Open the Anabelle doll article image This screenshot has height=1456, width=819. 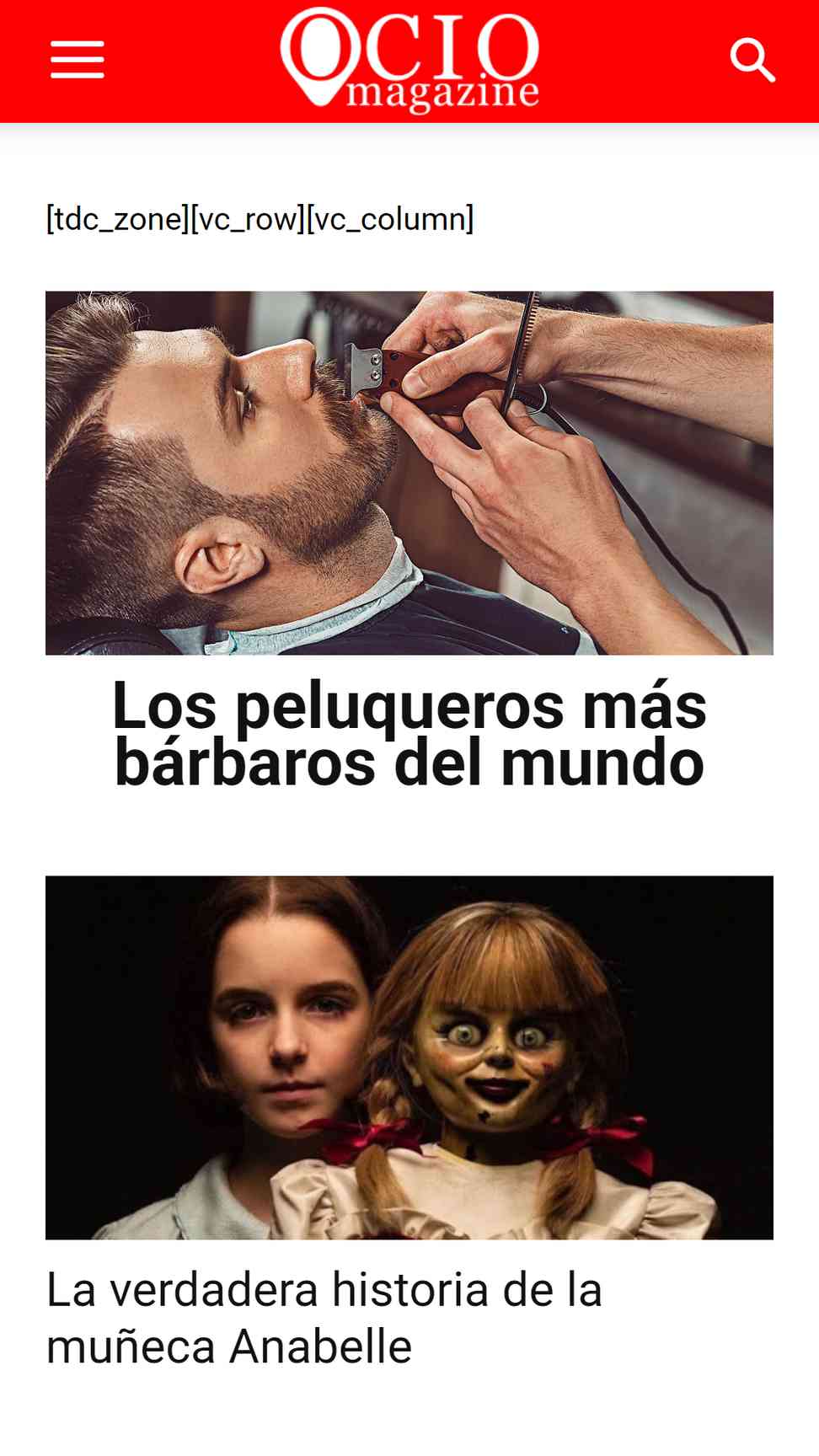(x=409, y=1057)
